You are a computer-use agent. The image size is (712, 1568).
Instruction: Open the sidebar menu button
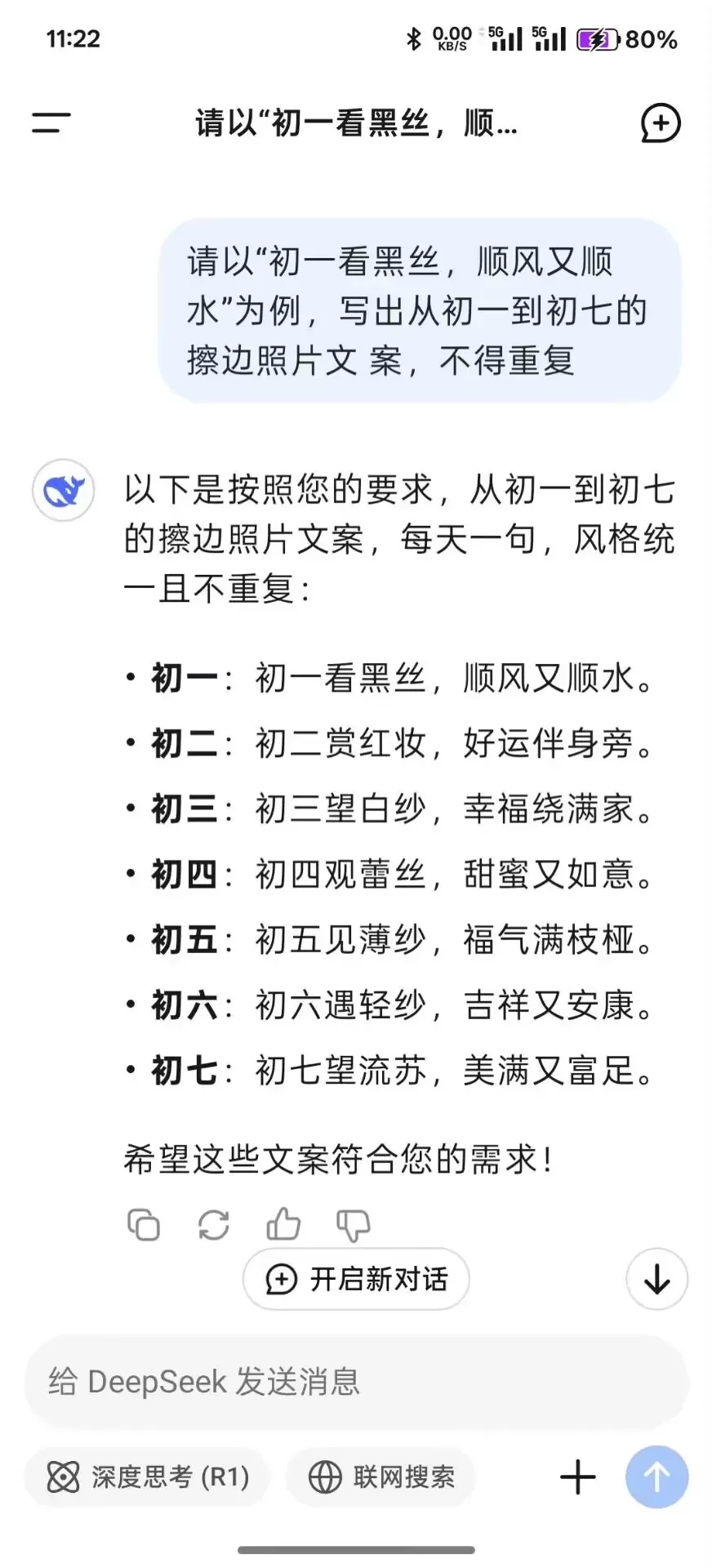coord(51,123)
